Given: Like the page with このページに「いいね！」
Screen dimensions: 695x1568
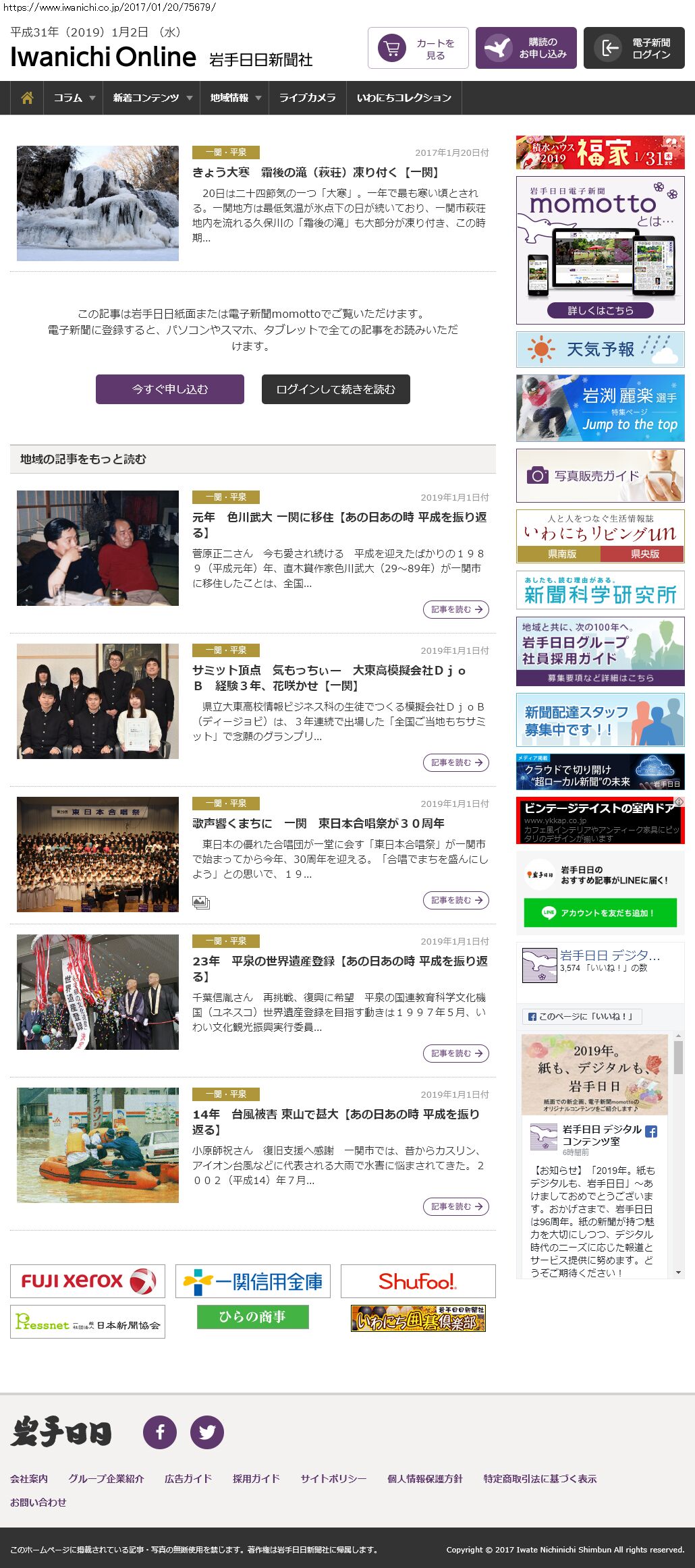Looking at the screenshot, I should (x=582, y=1016).
